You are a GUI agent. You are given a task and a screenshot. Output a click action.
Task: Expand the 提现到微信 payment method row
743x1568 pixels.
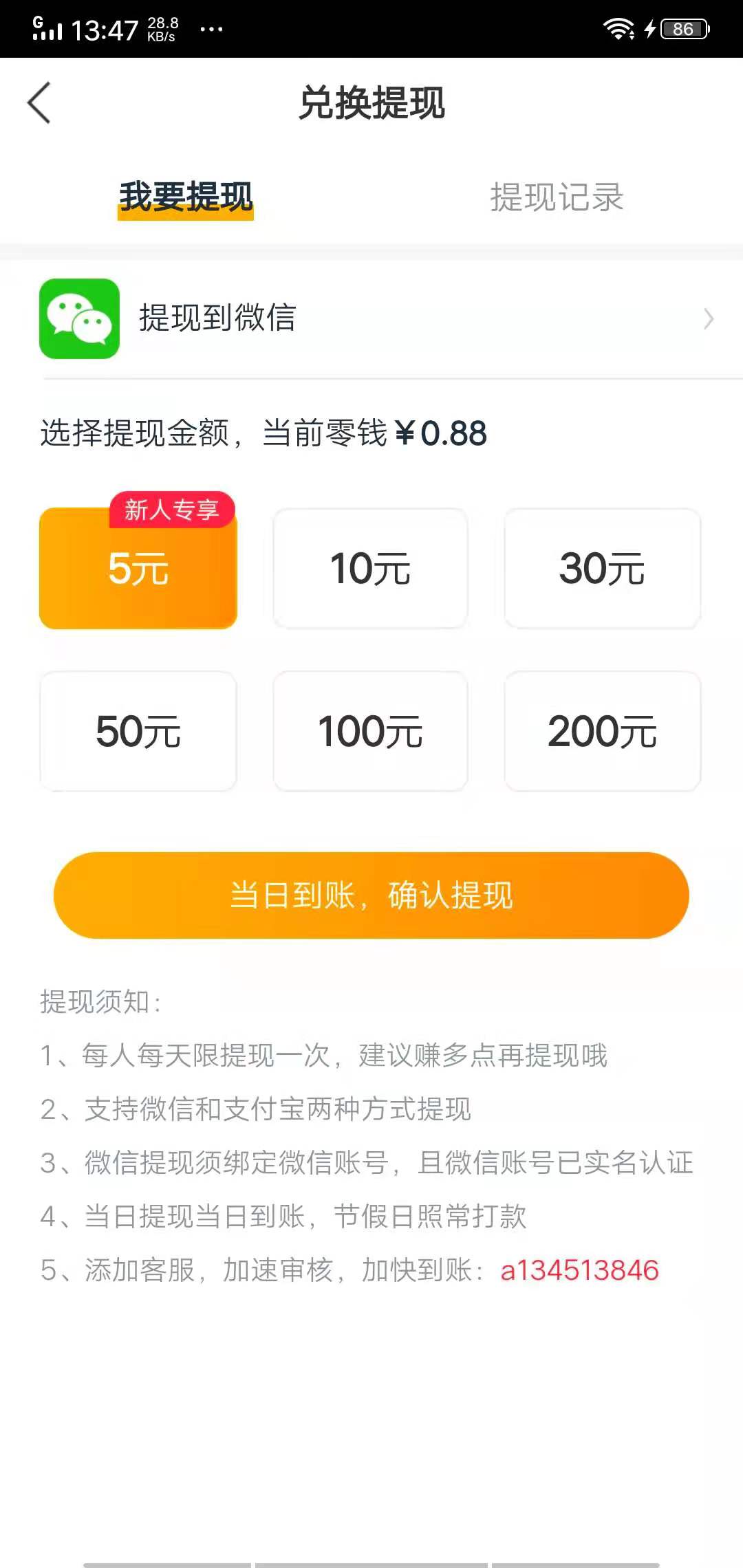click(x=371, y=320)
